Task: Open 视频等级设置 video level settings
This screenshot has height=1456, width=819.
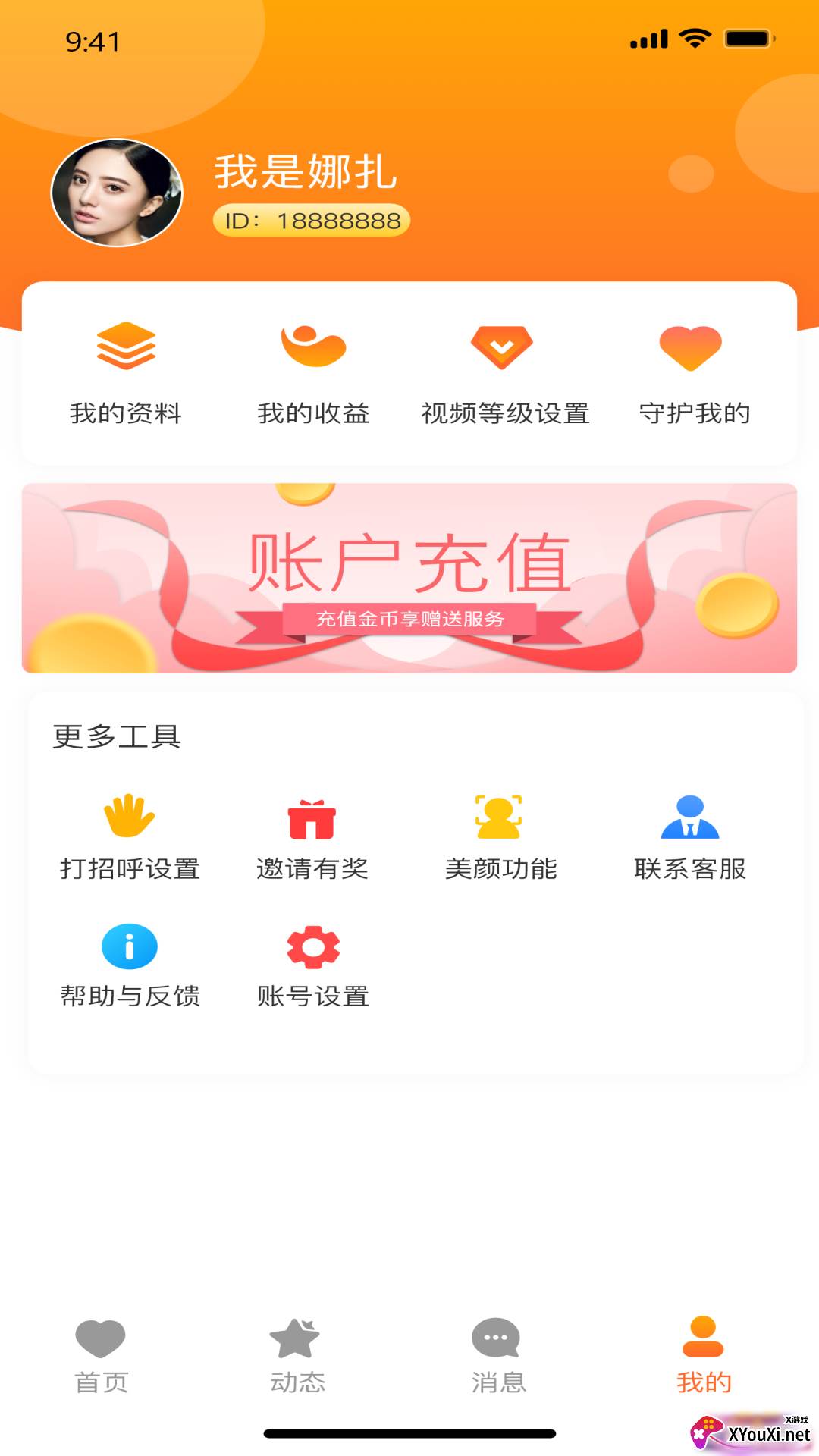Action: [x=504, y=372]
